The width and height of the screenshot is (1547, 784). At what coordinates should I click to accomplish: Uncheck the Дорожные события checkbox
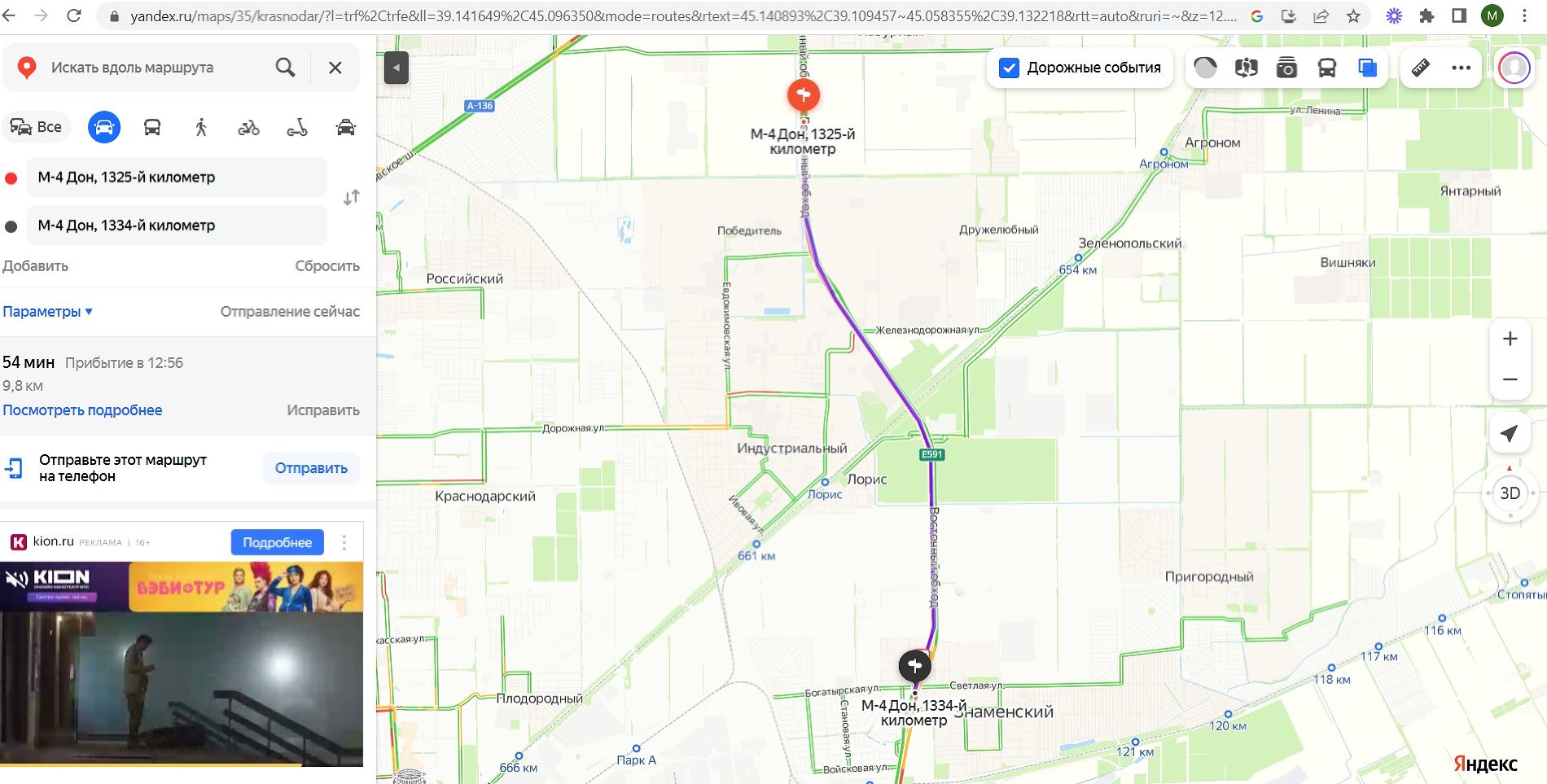coord(1009,68)
